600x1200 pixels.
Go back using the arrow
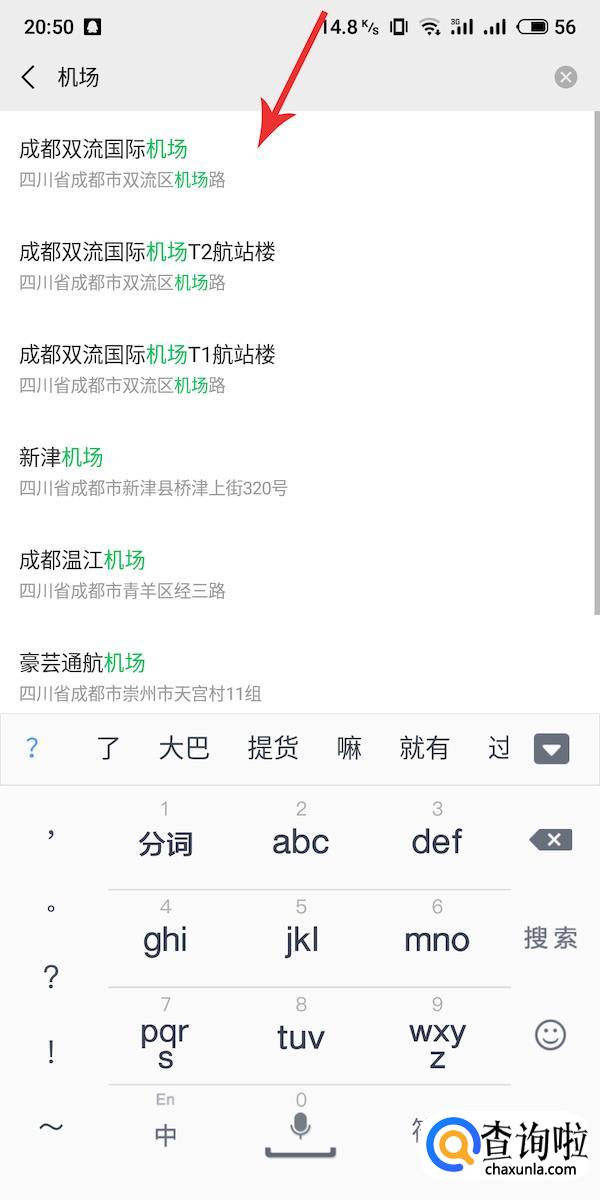pos(29,78)
